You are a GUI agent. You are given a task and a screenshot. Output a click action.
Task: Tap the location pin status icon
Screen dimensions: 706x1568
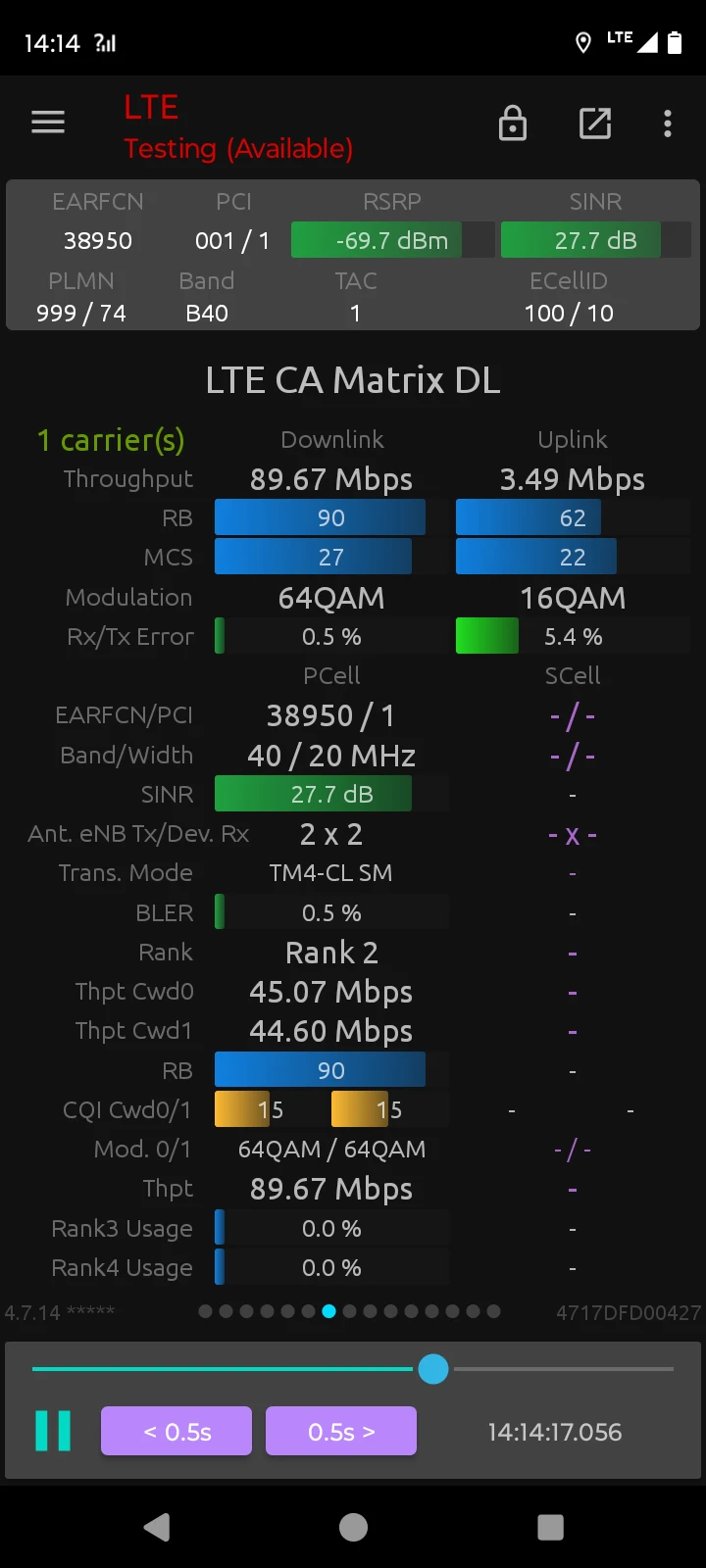point(584,43)
